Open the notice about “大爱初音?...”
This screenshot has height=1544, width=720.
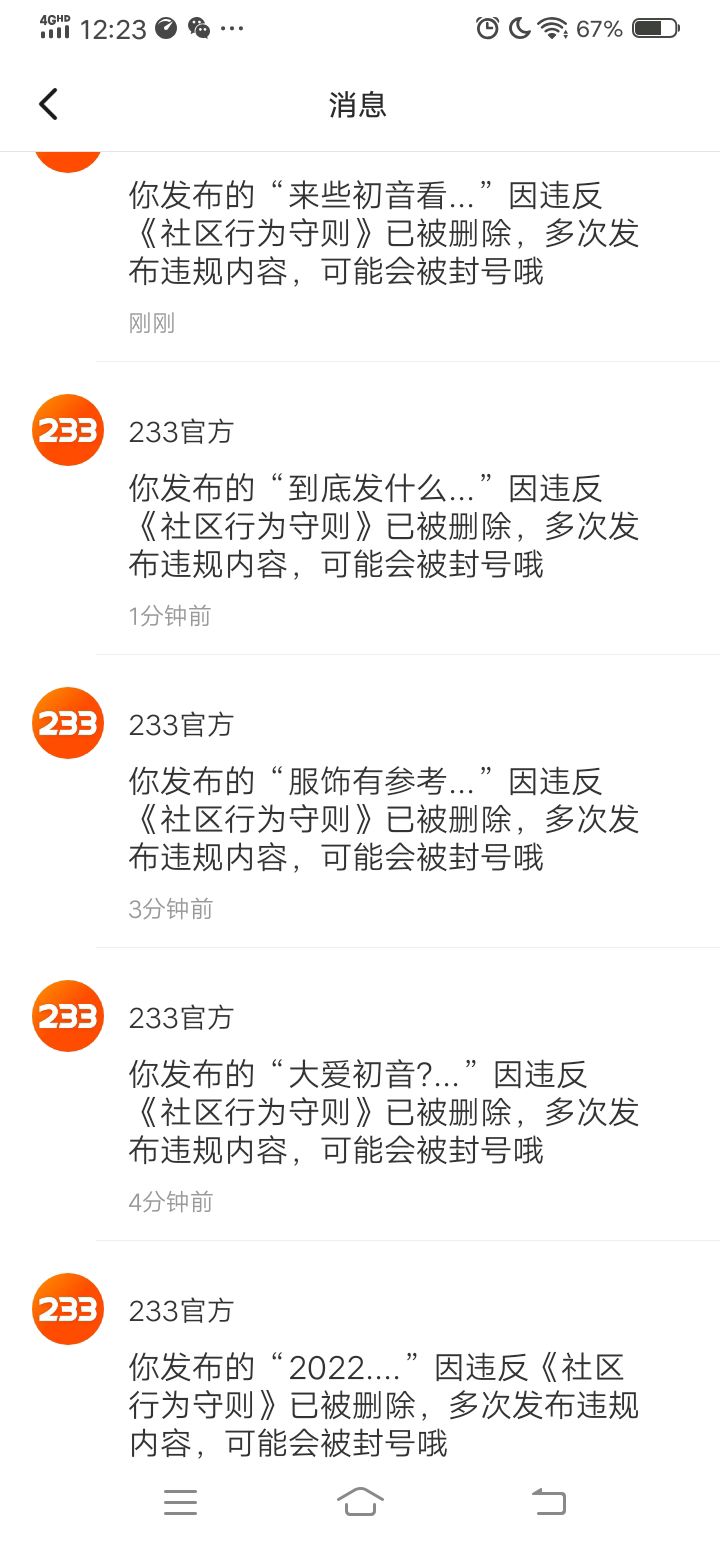[x=384, y=1112]
